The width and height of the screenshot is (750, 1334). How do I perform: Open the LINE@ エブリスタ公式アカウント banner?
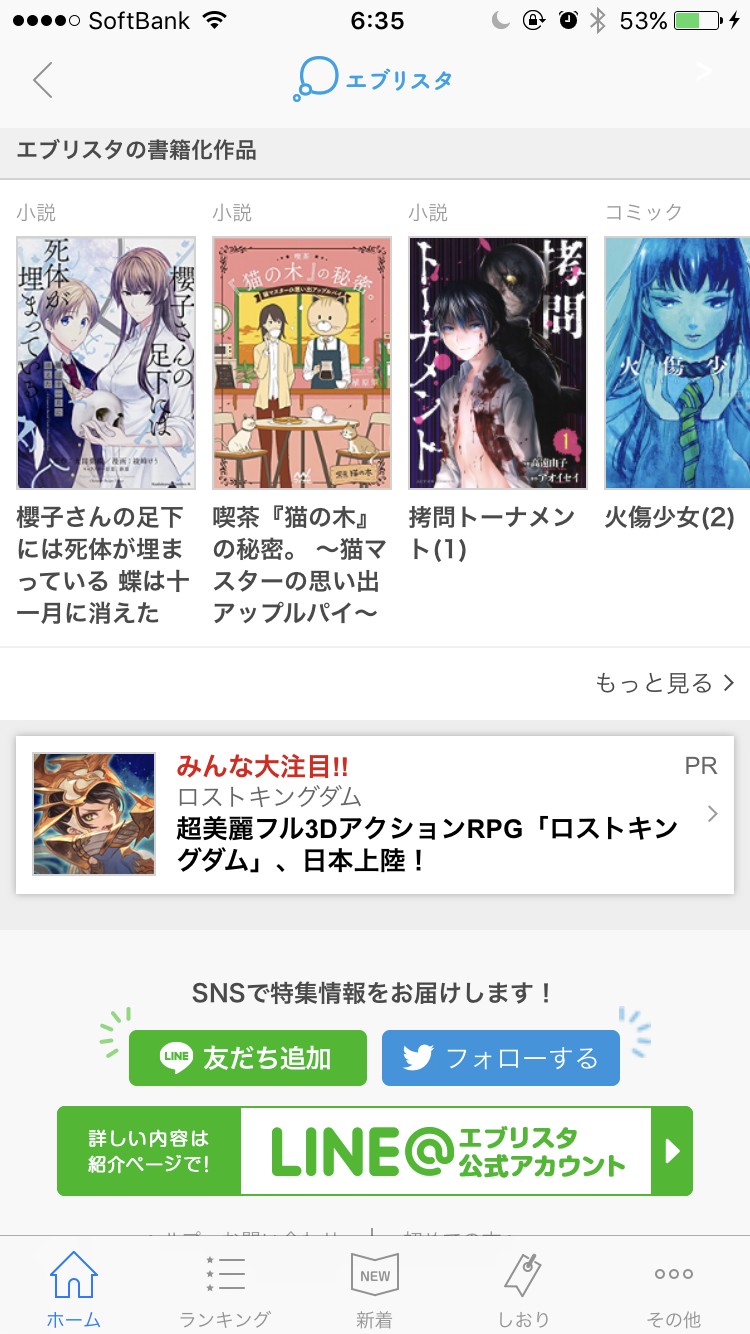pyautogui.click(x=375, y=1151)
